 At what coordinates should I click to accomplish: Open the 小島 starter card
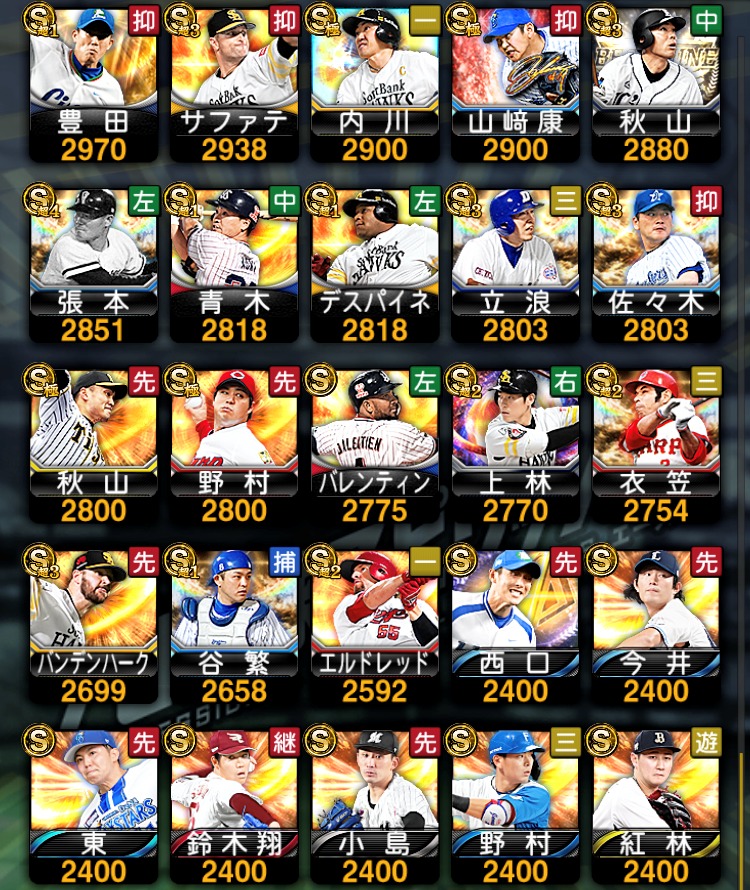(x=374, y=803)
